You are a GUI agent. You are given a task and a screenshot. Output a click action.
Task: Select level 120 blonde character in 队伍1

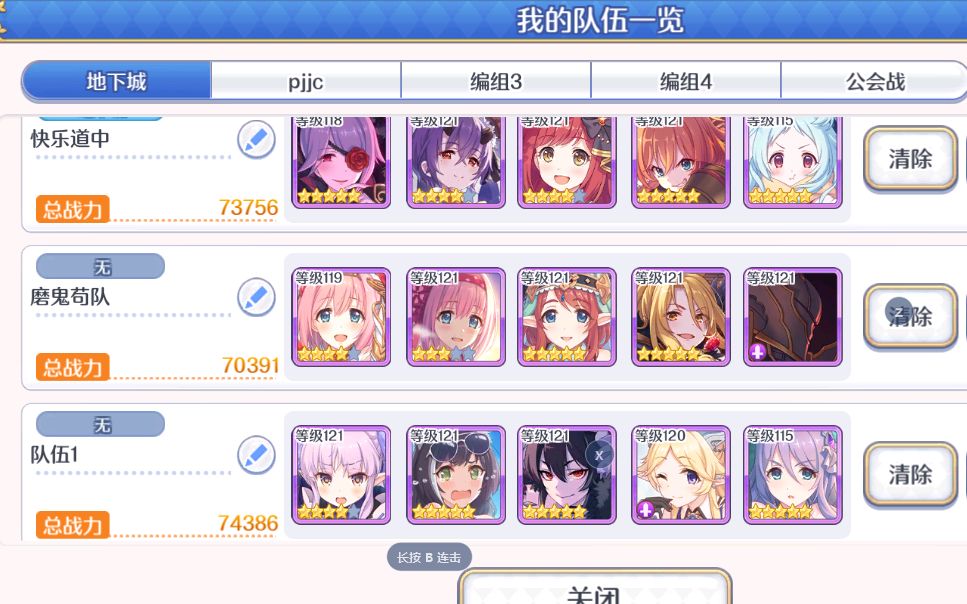click(x=681, y=474)
